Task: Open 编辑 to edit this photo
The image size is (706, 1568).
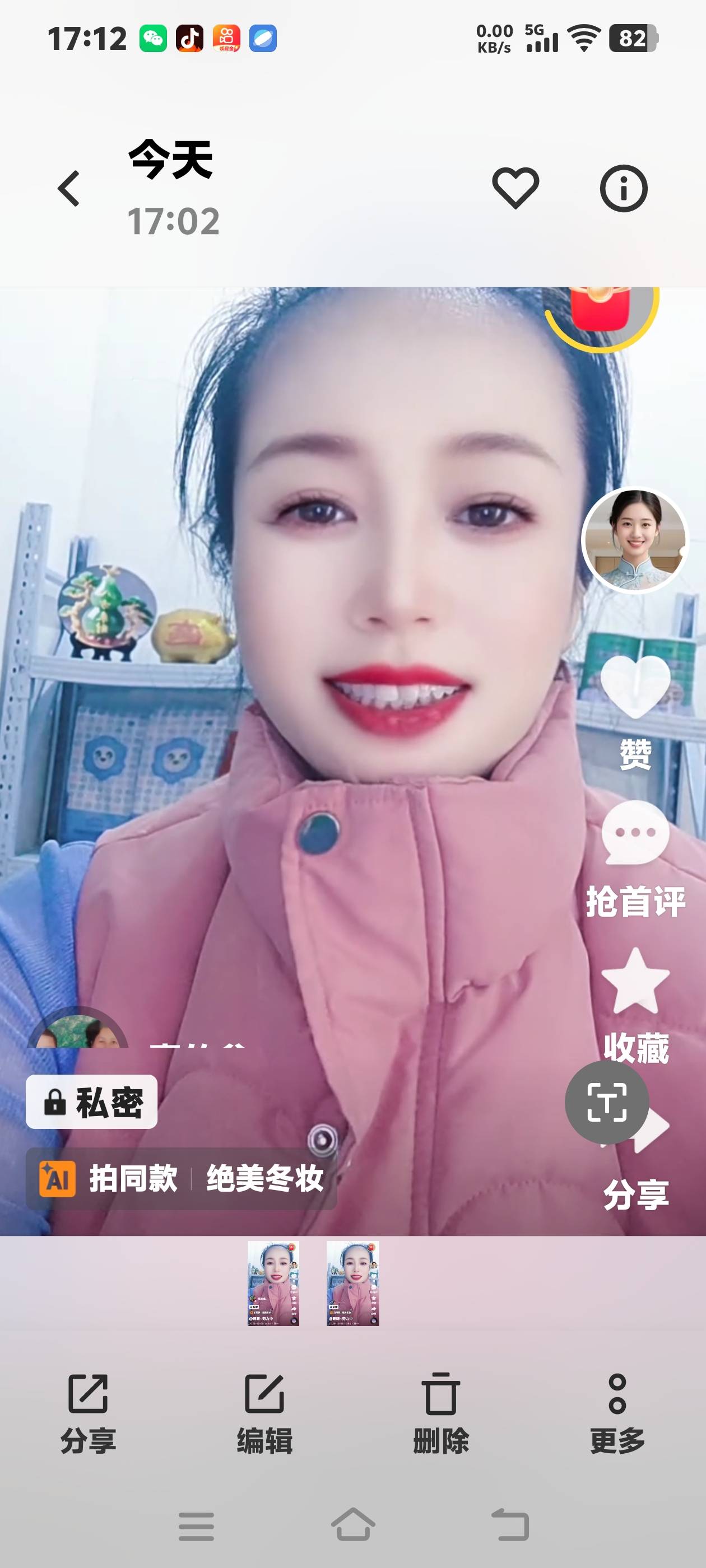Action: pyautogui.click(x=264, y=1413)
